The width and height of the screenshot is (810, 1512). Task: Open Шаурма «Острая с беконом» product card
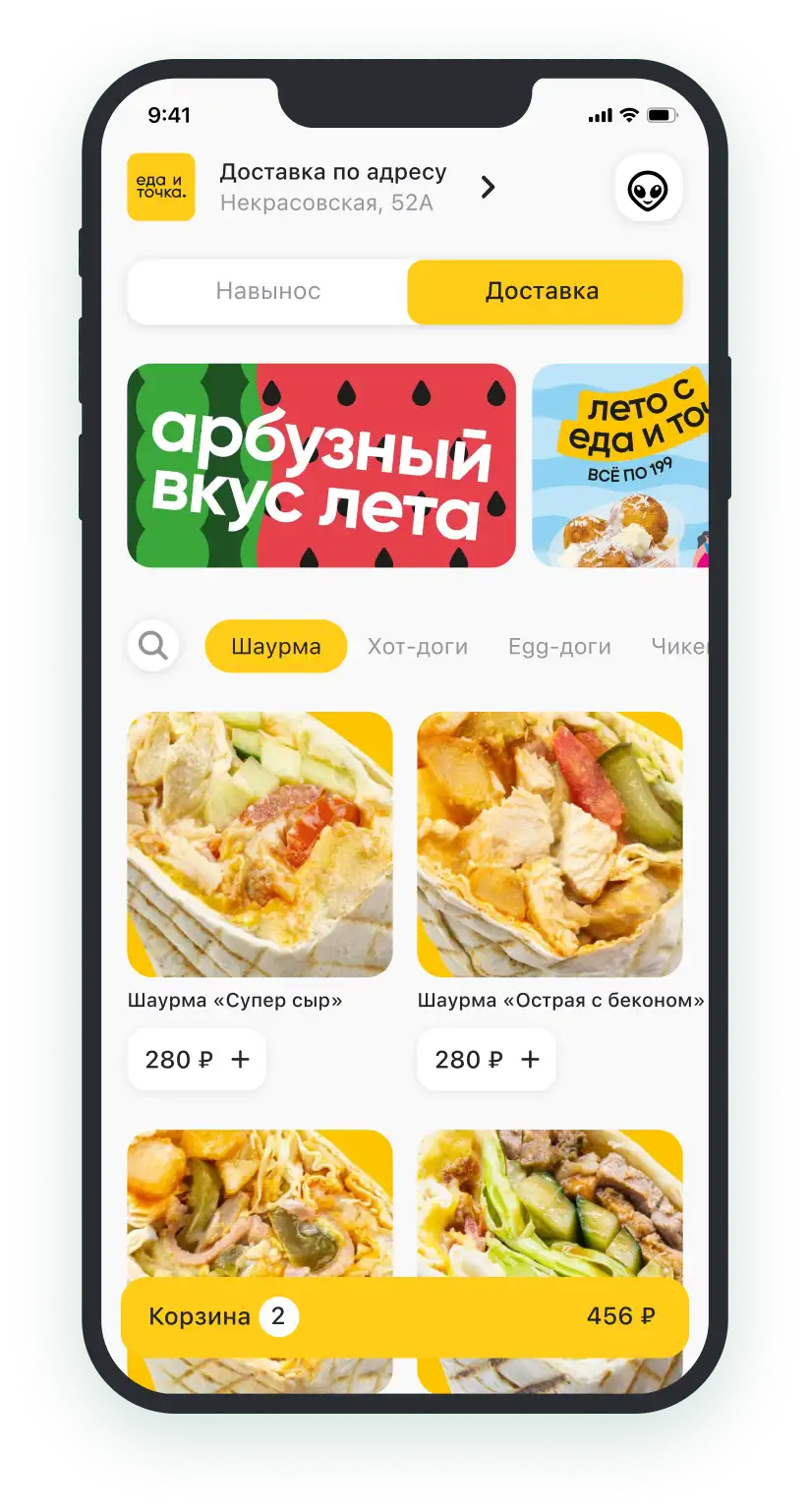550,843
